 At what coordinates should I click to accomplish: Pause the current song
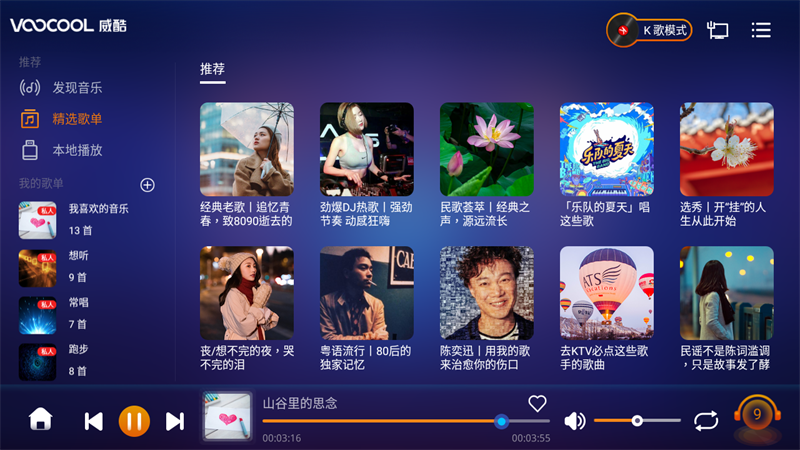click(134, 421)
